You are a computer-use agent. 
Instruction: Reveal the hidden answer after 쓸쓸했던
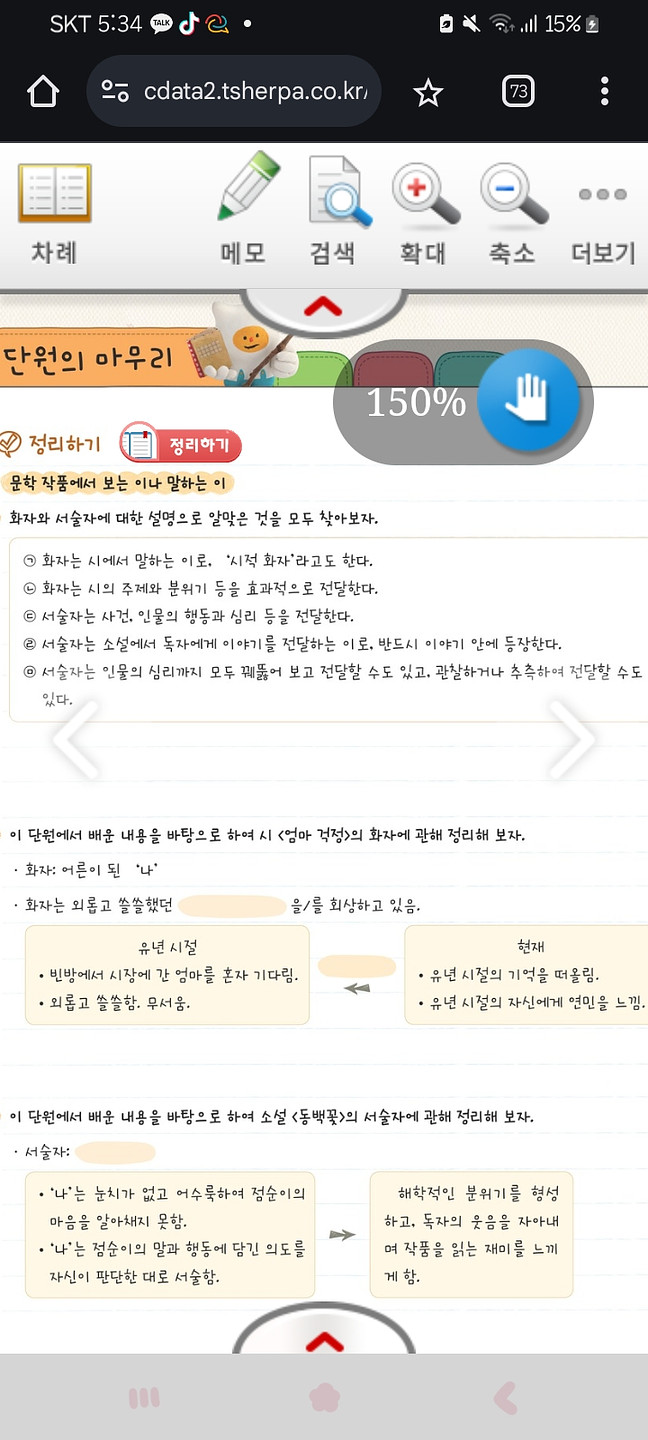click(x=233, y=907)
